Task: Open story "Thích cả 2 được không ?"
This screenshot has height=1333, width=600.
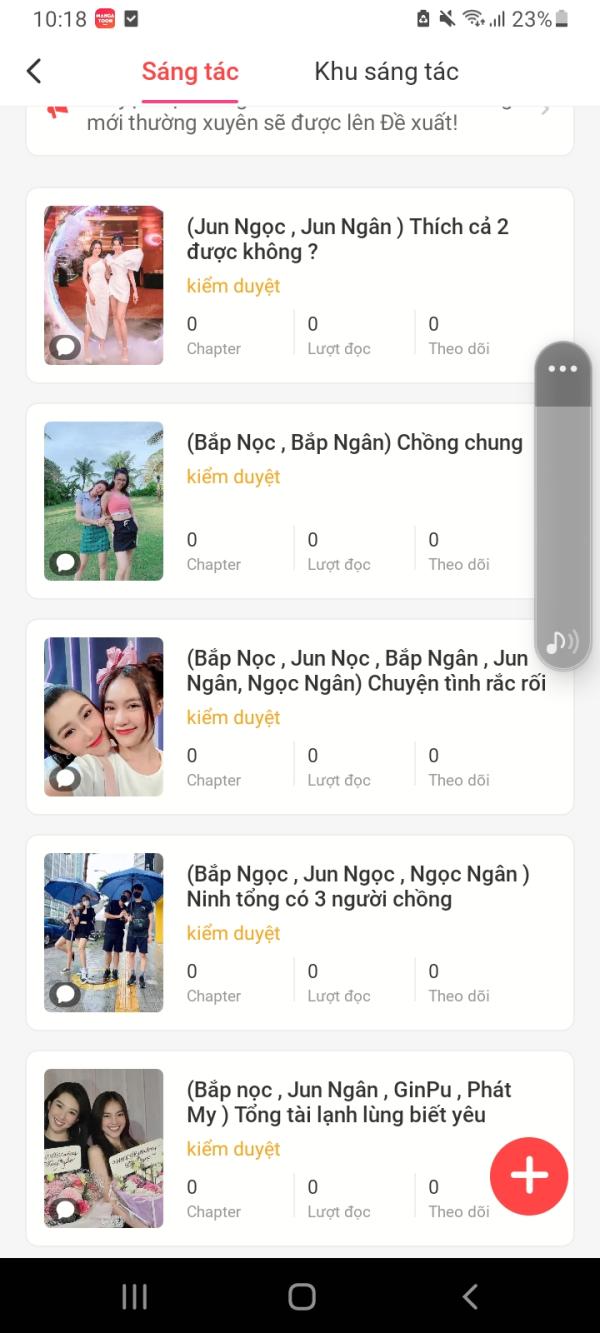Action: tap(347, 239)
